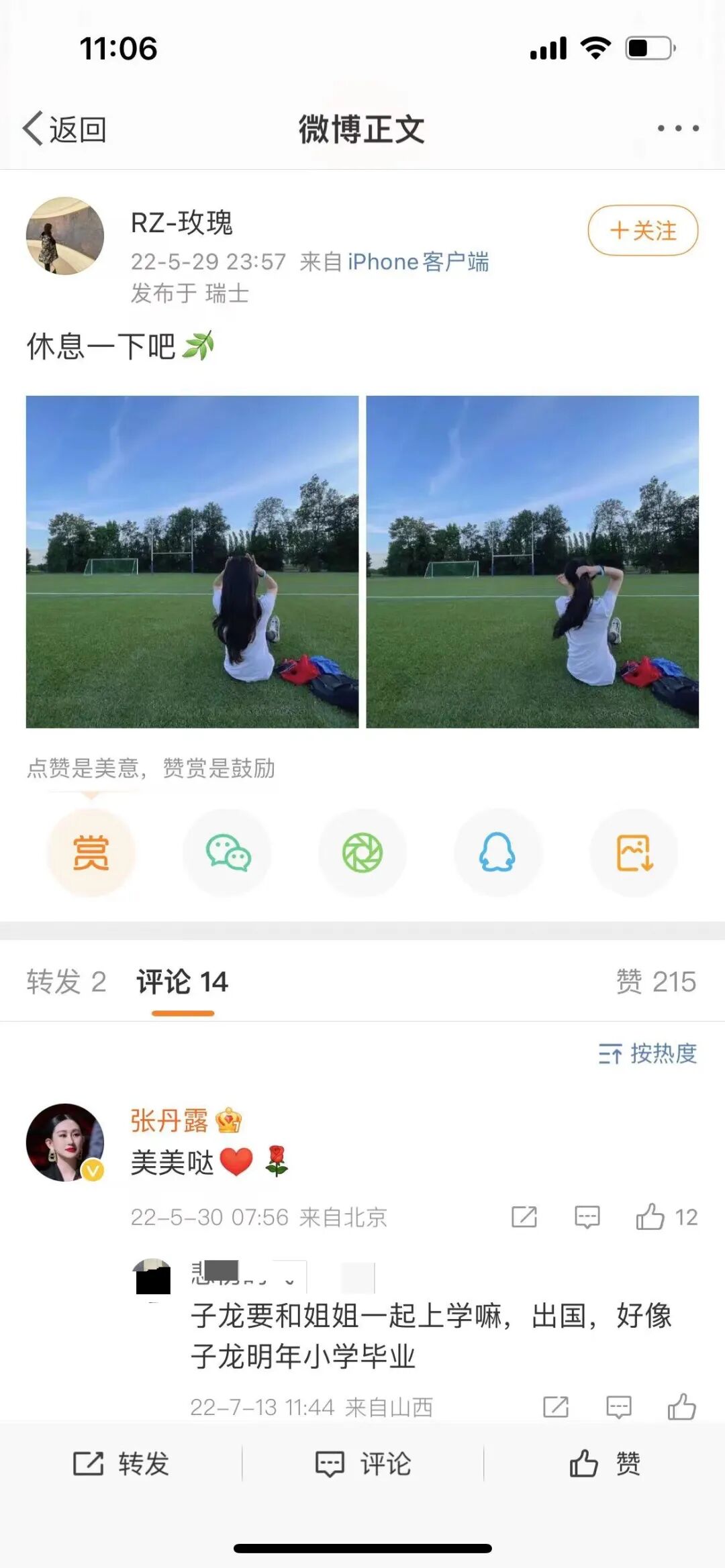725x1568 pixels.
Task: Change comment sorting via 按热度
Action: tap(648, 1053)
